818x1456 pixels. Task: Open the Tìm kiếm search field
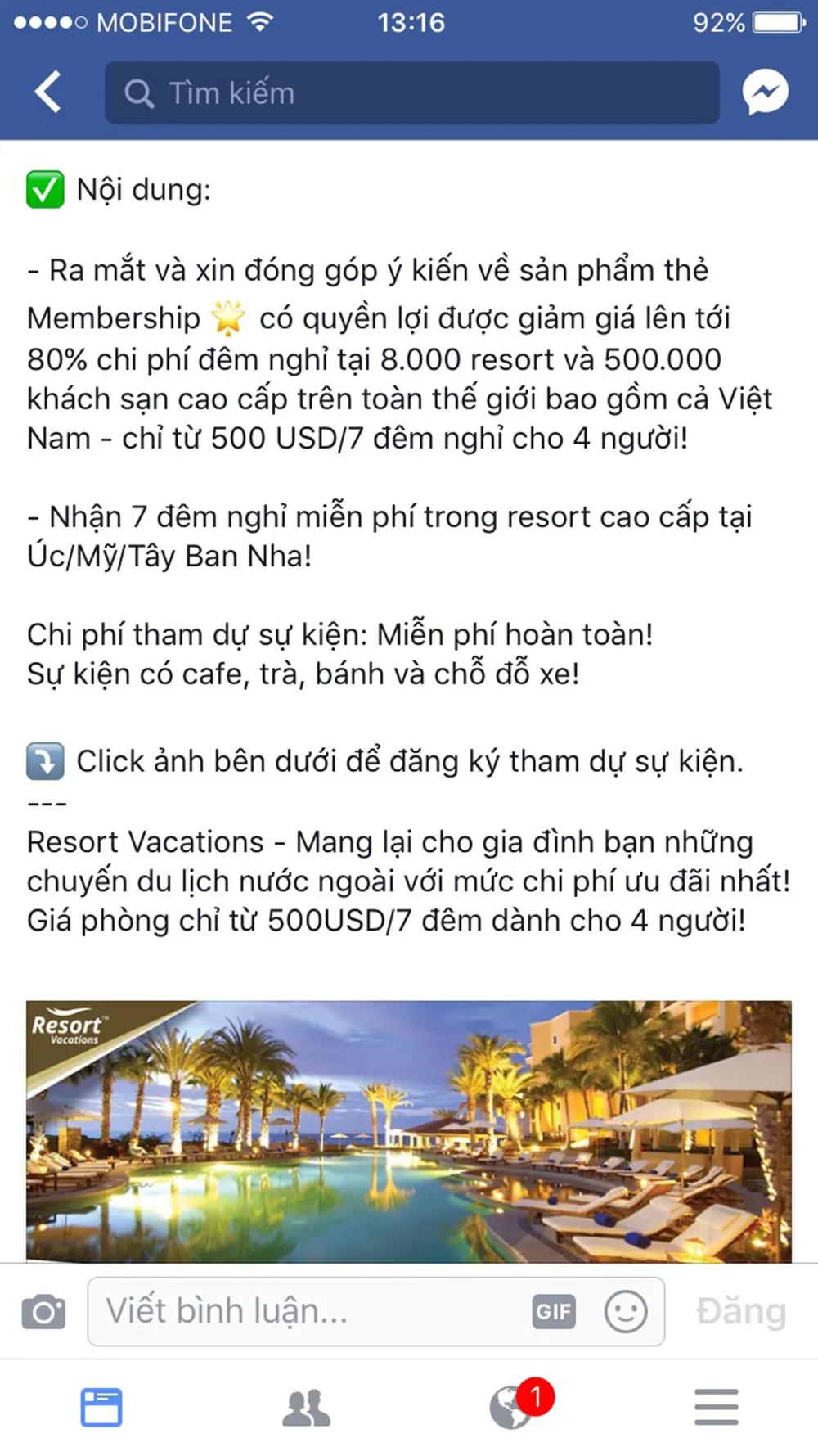(411, 93)
